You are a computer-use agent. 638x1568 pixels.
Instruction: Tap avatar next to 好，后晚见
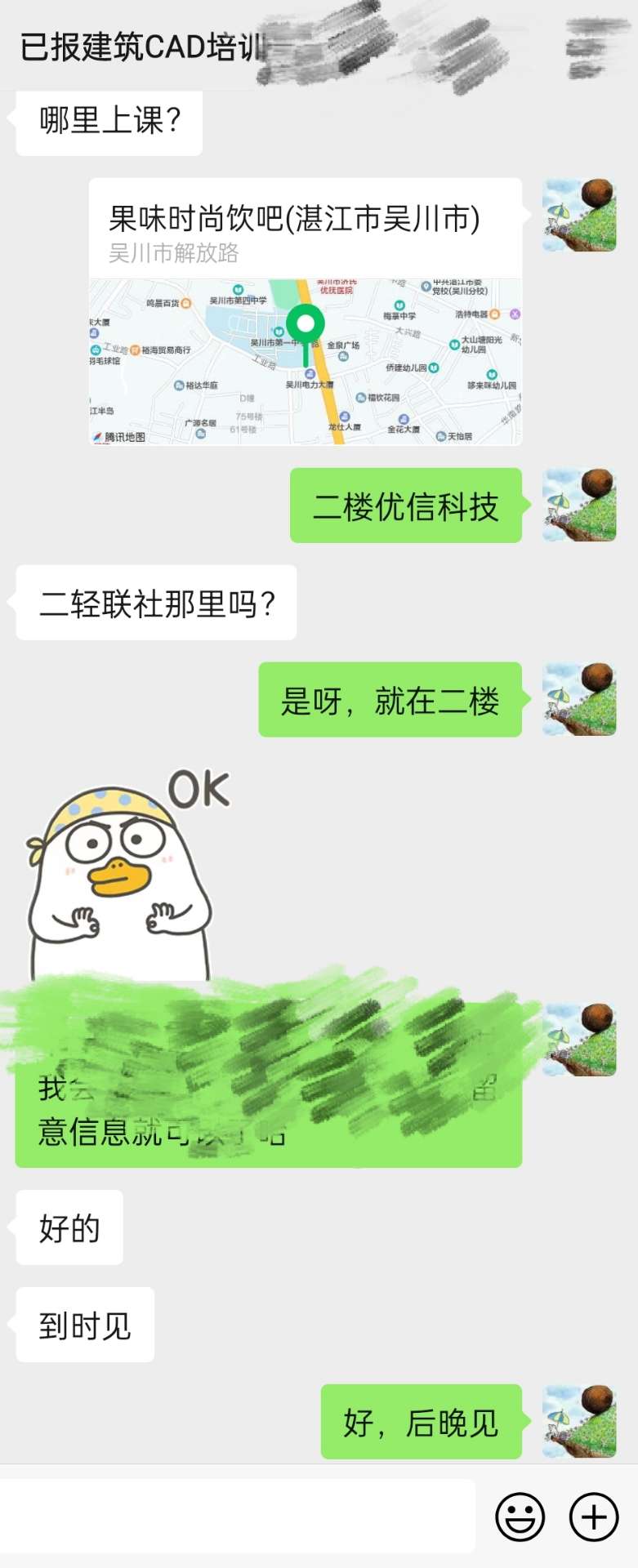pos(579,1422)
